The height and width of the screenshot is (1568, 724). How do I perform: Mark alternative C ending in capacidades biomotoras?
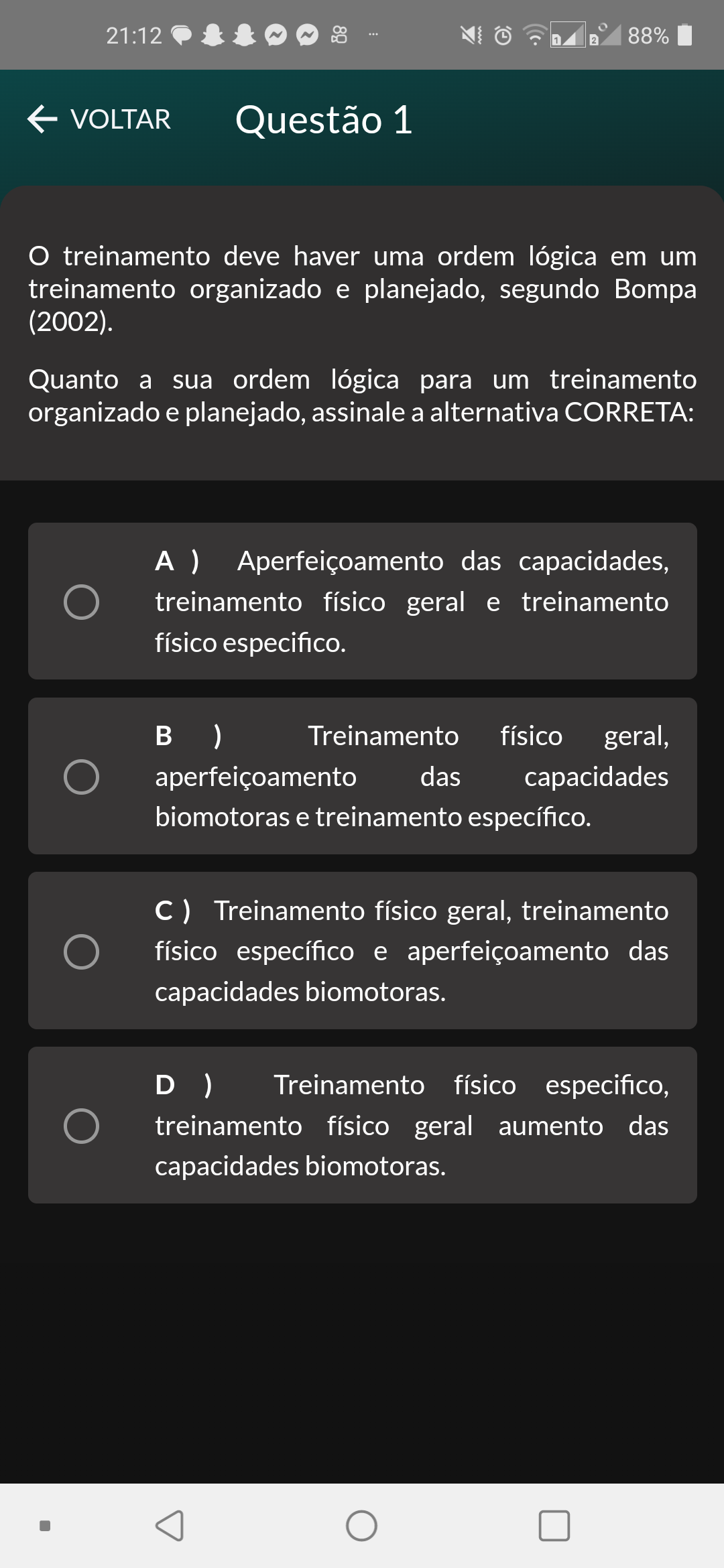(x=81, y=952)
